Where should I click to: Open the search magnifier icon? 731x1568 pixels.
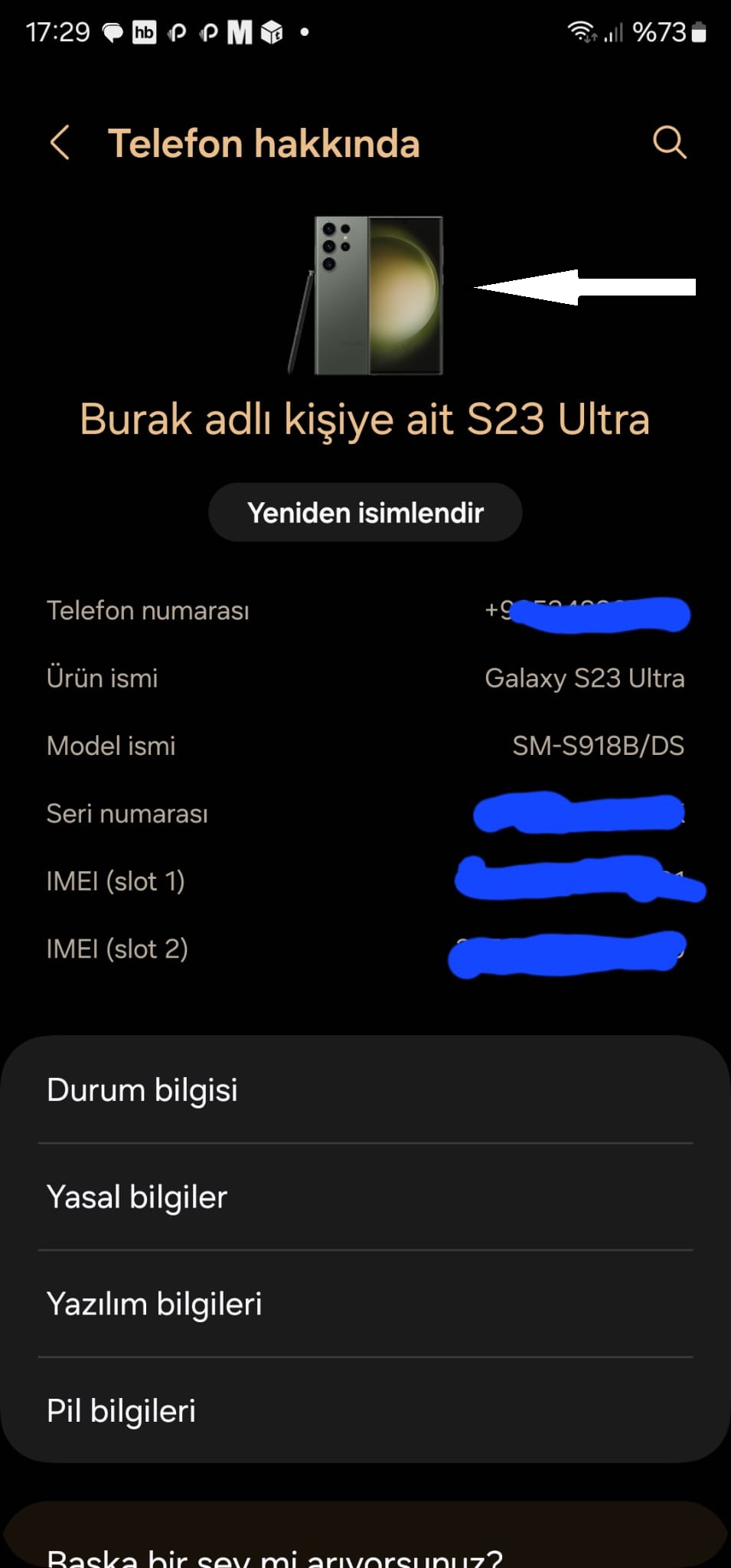[x=669, y=142]
